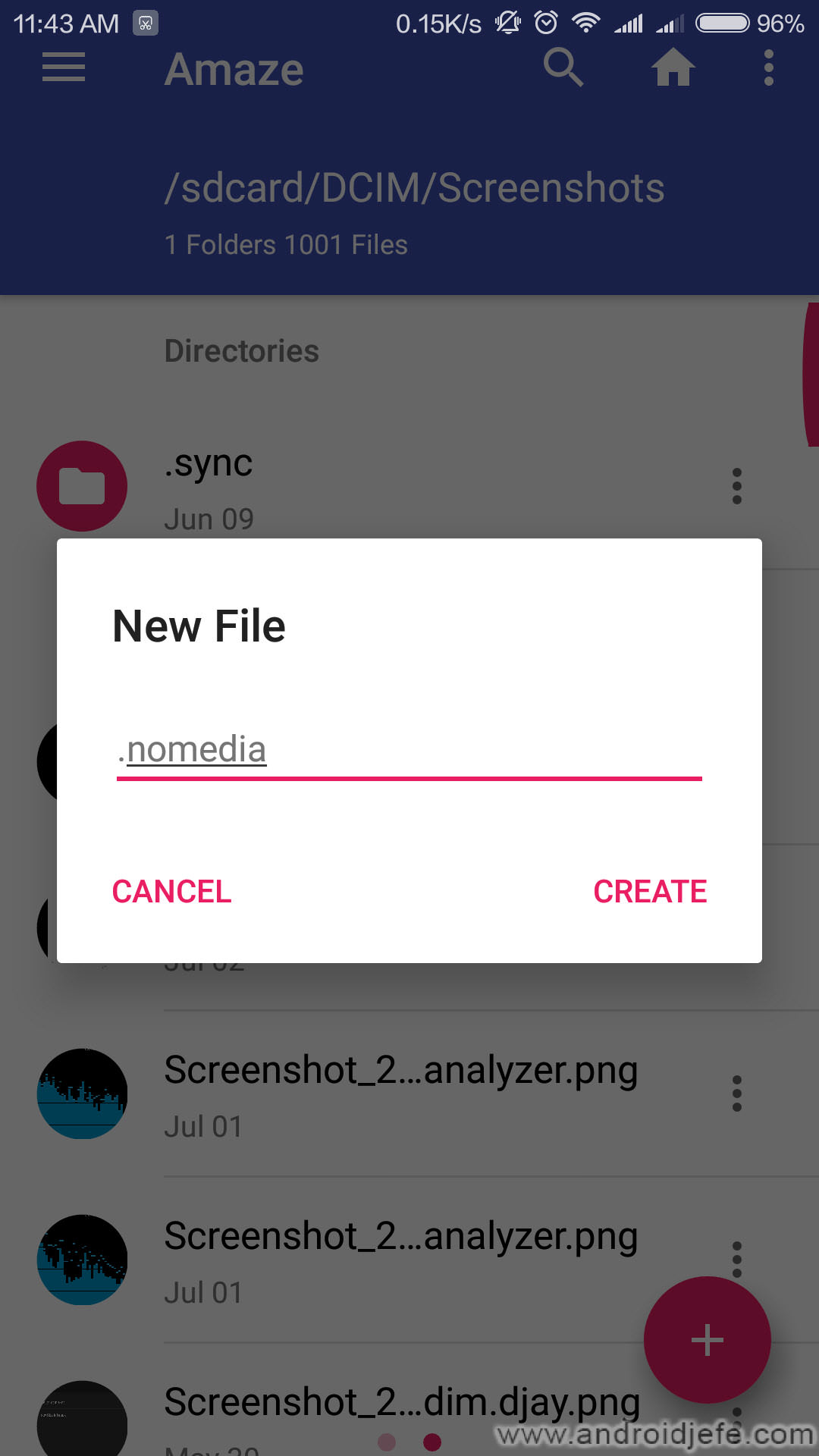
Task: Focus the file name field showing .nomedia
Action: (409, 751)
